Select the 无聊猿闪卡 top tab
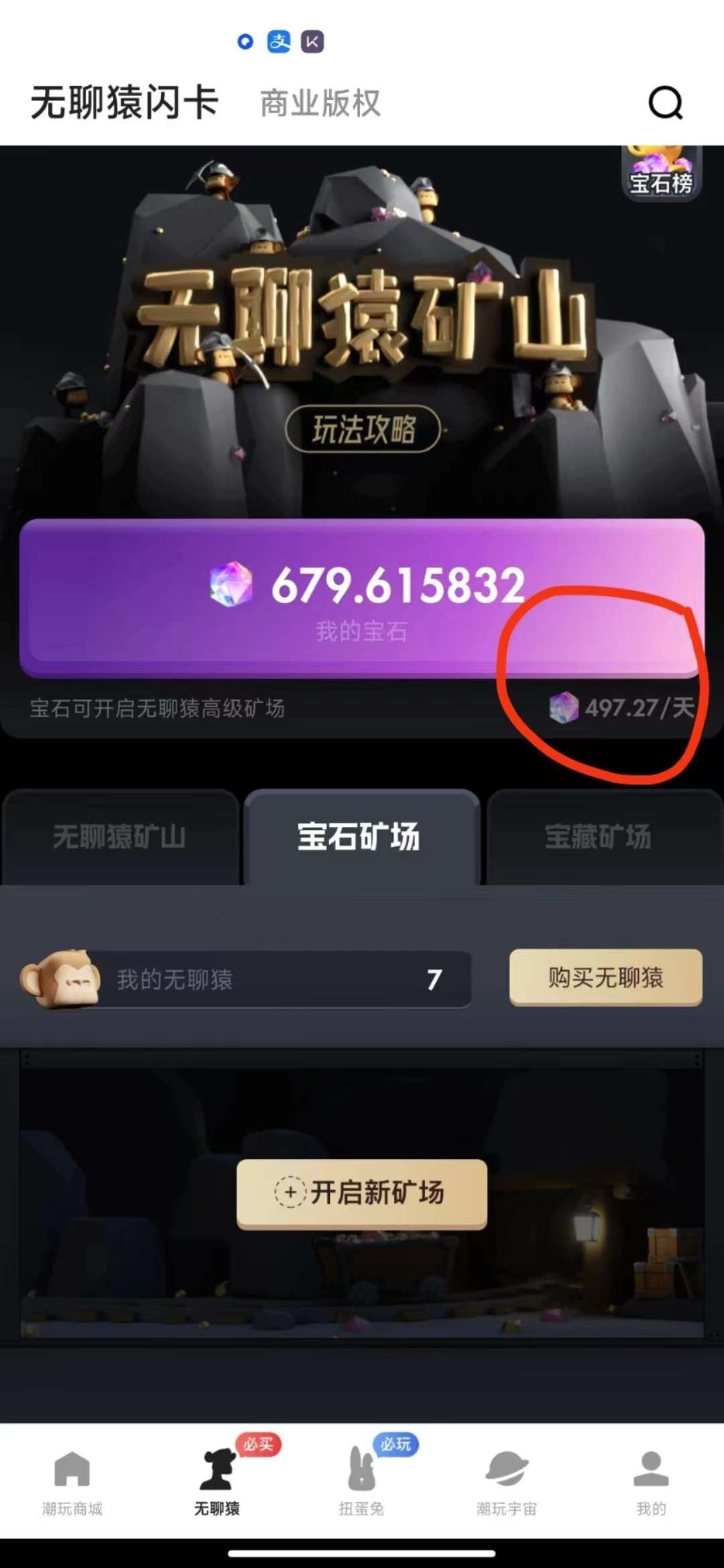This screenshot has height=1568, width=724. pos(125,103)
